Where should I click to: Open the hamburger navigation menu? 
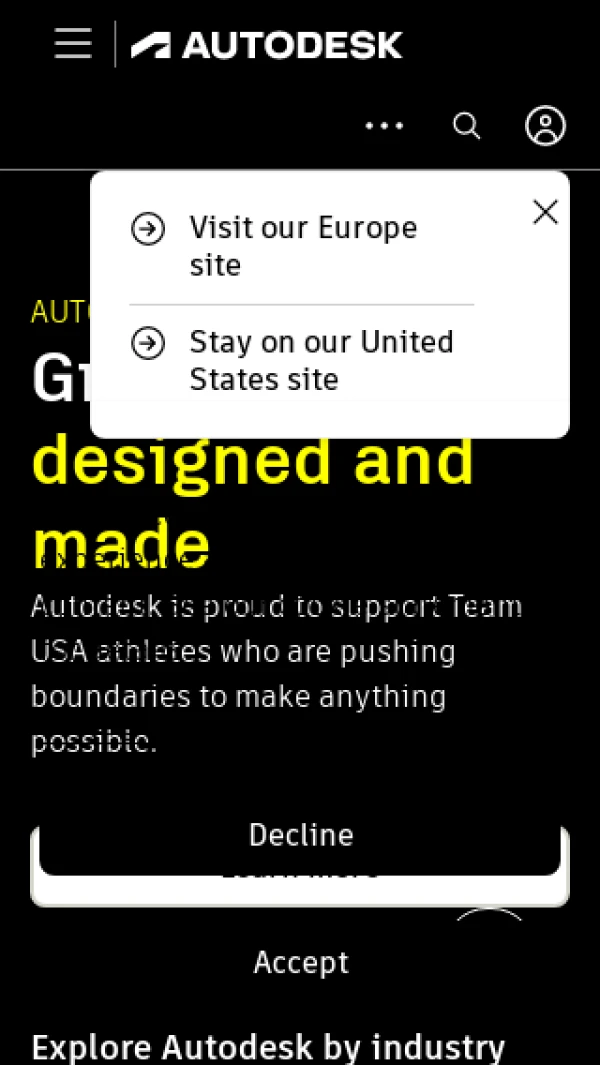click(73, 44)
